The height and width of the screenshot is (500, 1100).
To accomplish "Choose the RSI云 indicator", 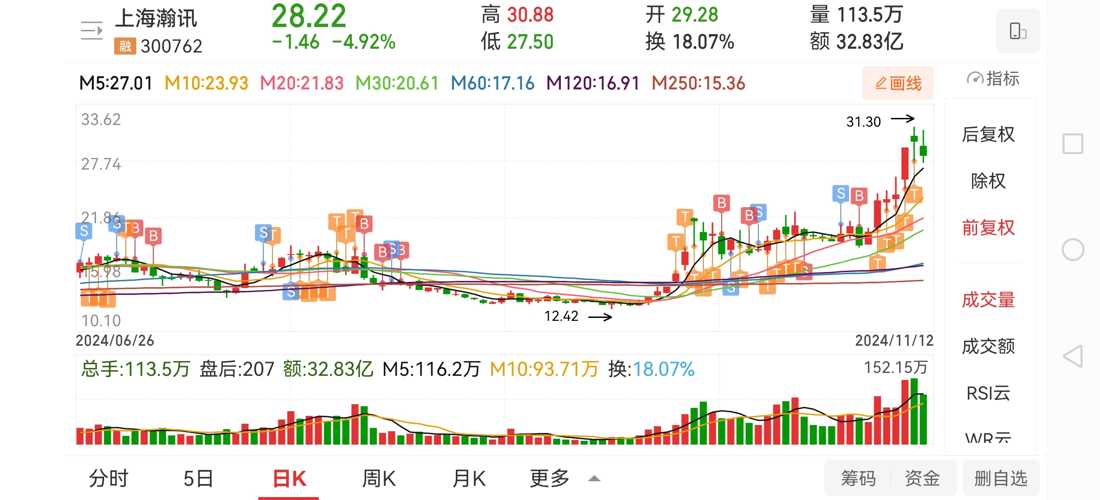I will coord(988,392).
